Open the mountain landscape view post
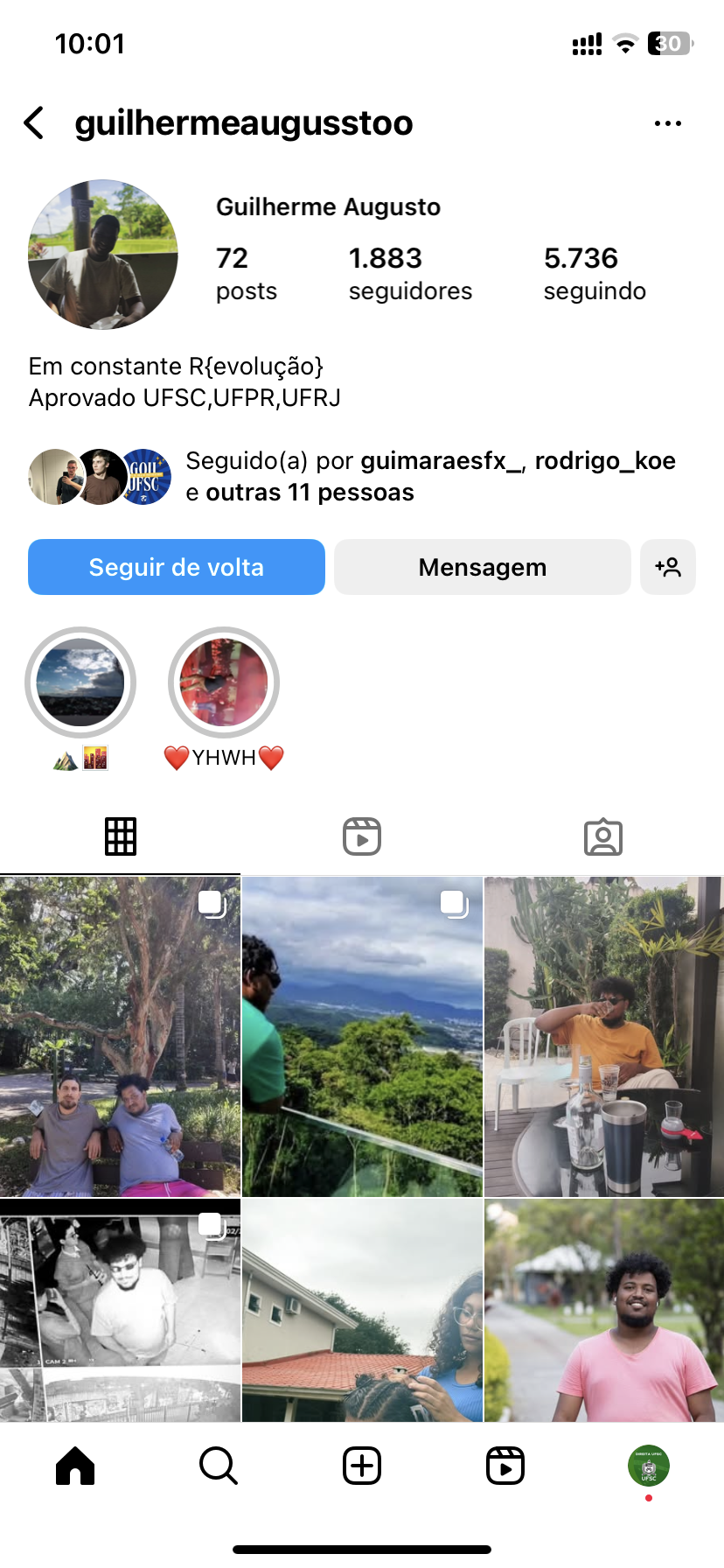The image size is (724, 1568). tap(362, 1037)
